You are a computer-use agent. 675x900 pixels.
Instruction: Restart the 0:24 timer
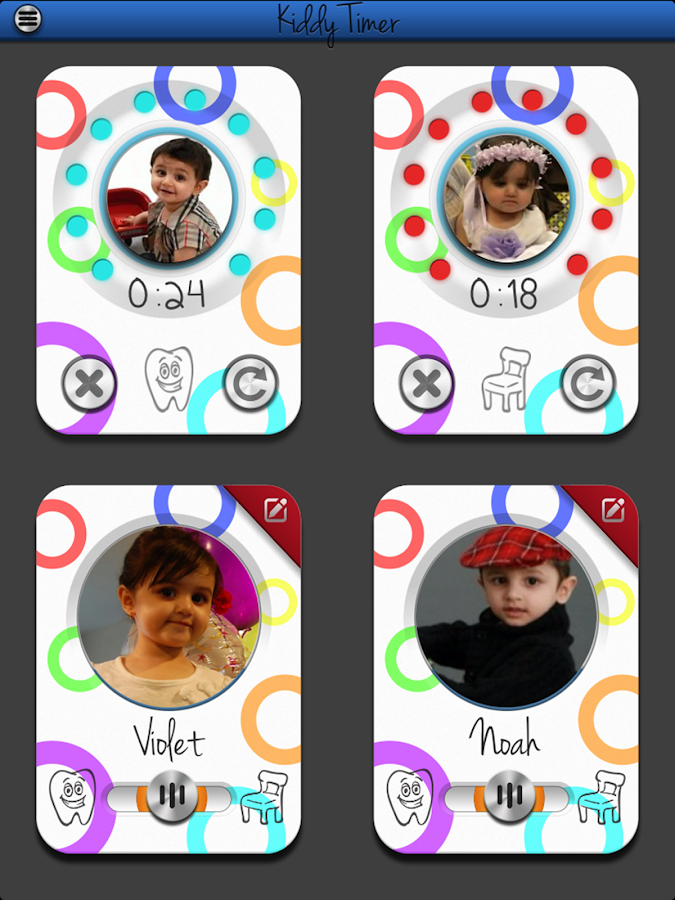coord(249,384)
